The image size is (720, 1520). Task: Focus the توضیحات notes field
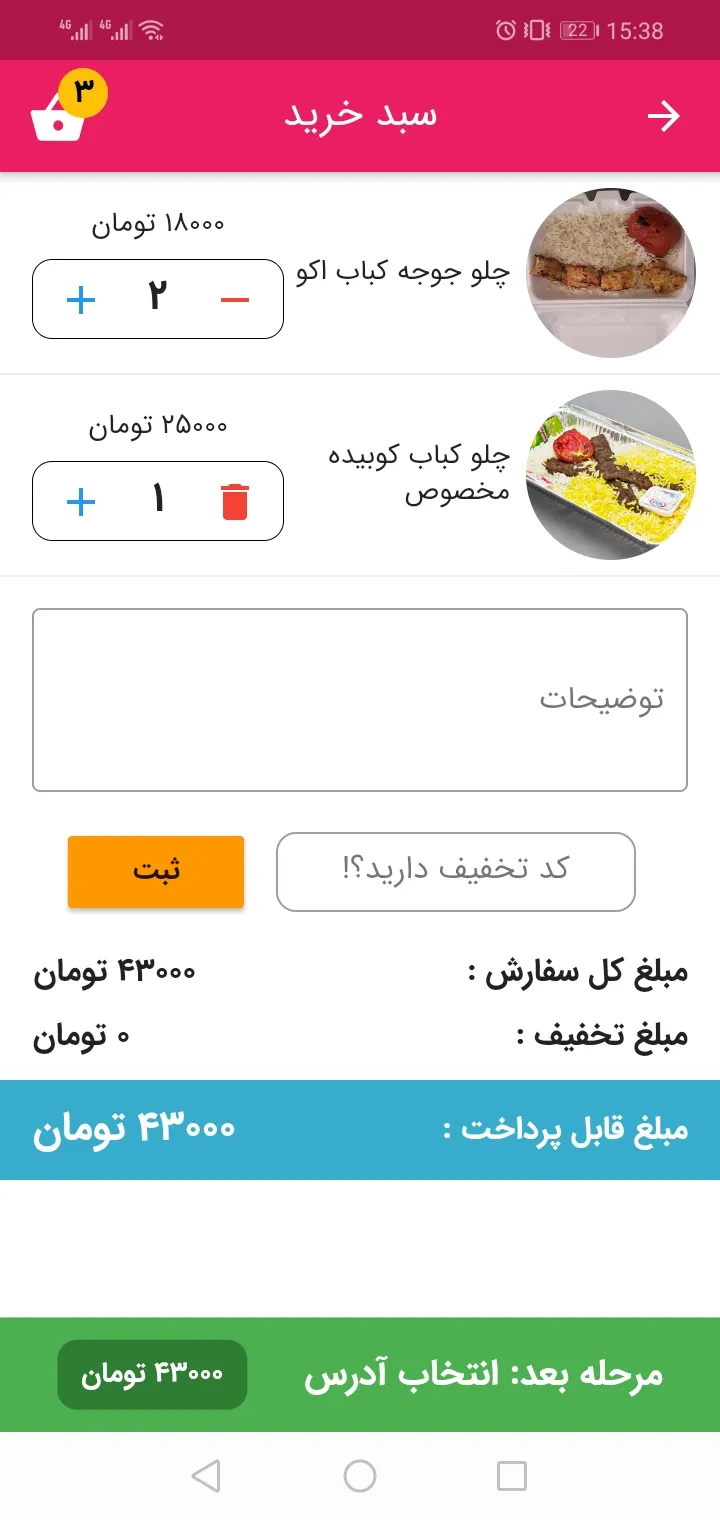click(360, 699)
